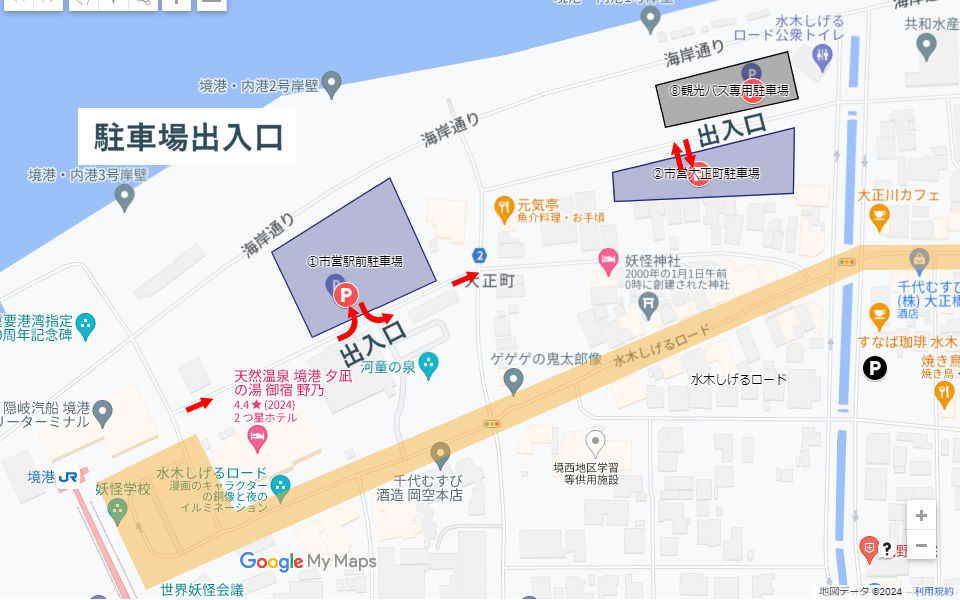Open the 水木しげるロード公衆トイレ restroom pin
This screenshot has height=600, width=960.
(x=822, y=57)
